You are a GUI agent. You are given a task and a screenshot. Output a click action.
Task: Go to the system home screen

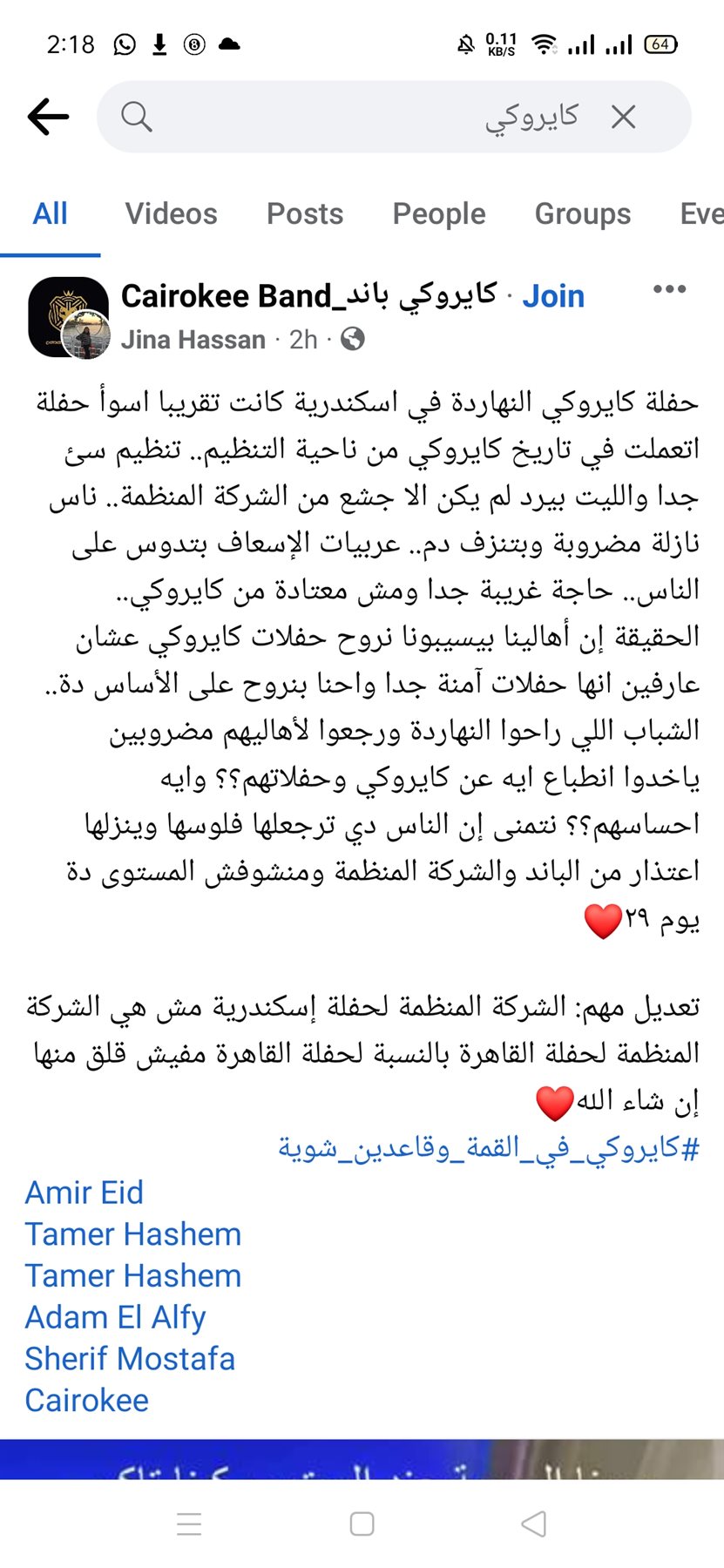(x=362, y=1524)
